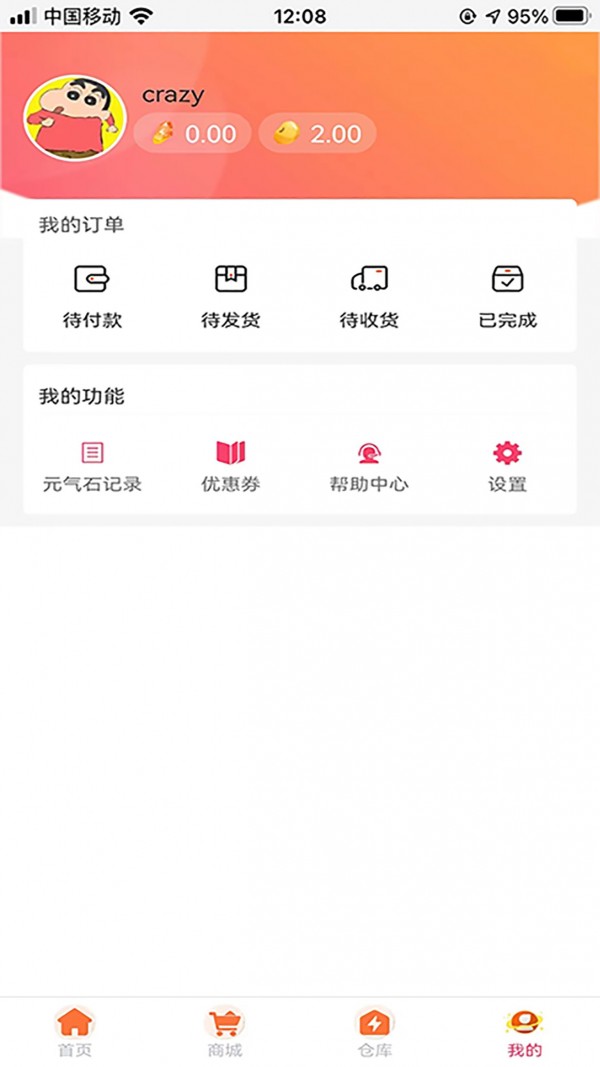Image resolution: width=600 pixels, height=1067 pixels.
Task: Open the crazy profile avatar
Action: [75, 117]
